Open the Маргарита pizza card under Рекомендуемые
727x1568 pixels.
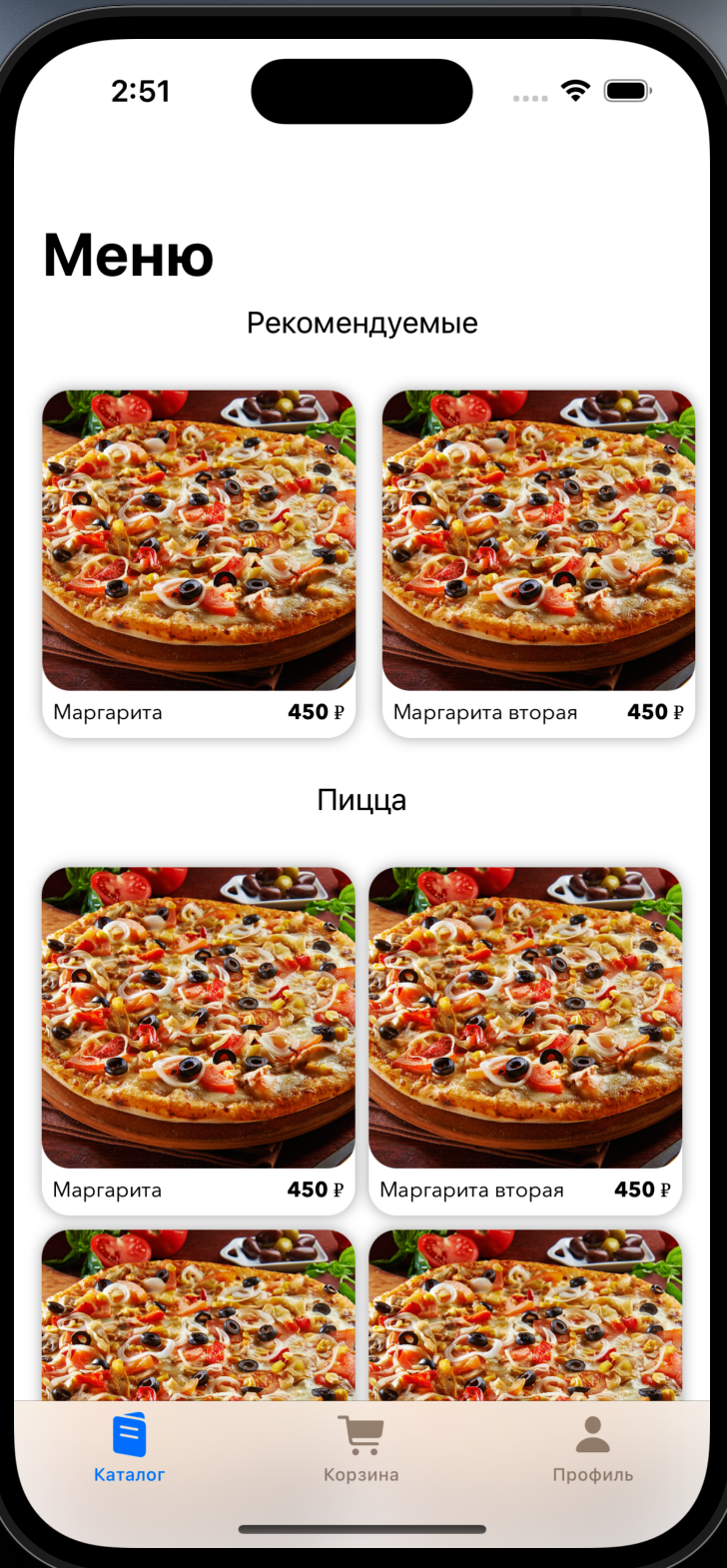click(198, 559)
